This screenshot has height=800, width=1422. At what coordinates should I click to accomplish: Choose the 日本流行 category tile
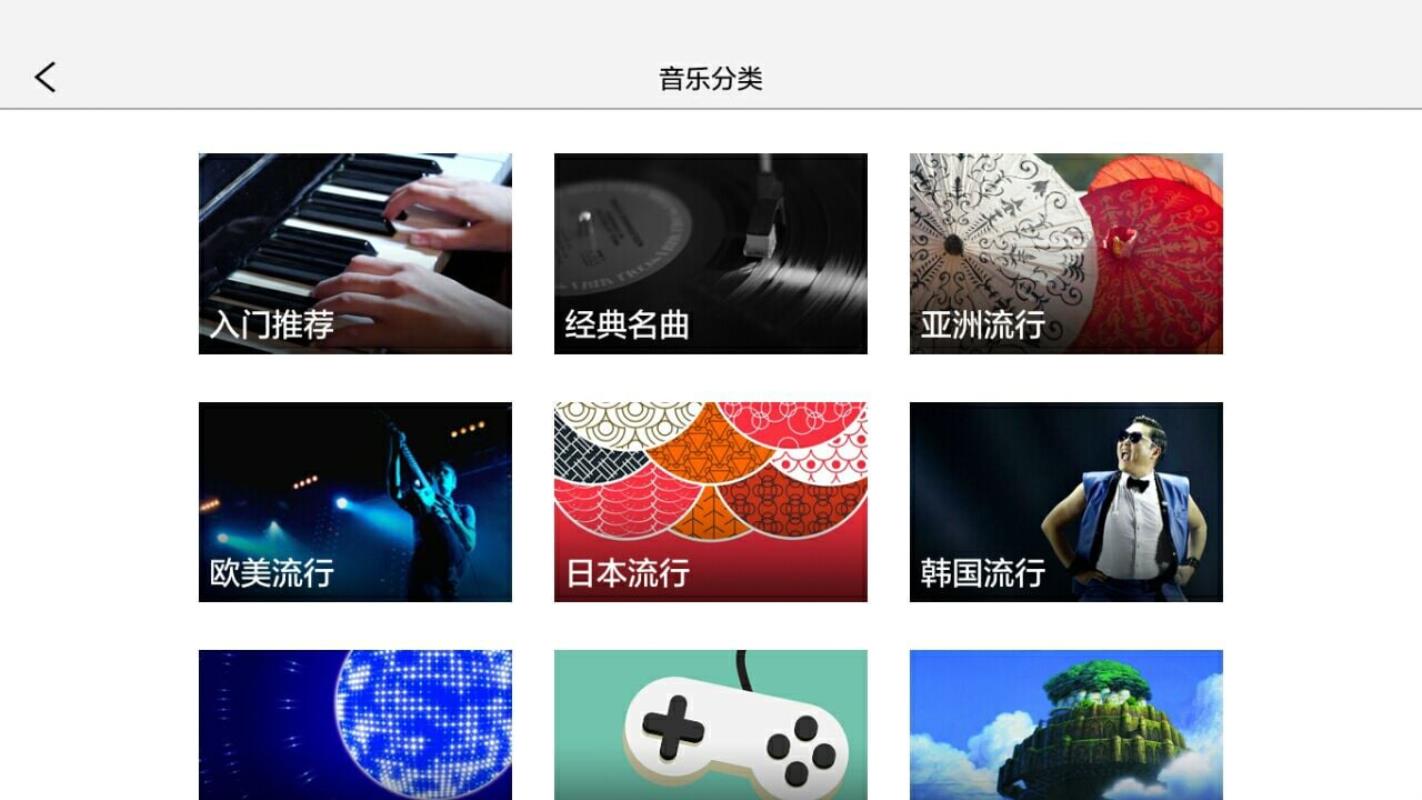coord(710,502)
